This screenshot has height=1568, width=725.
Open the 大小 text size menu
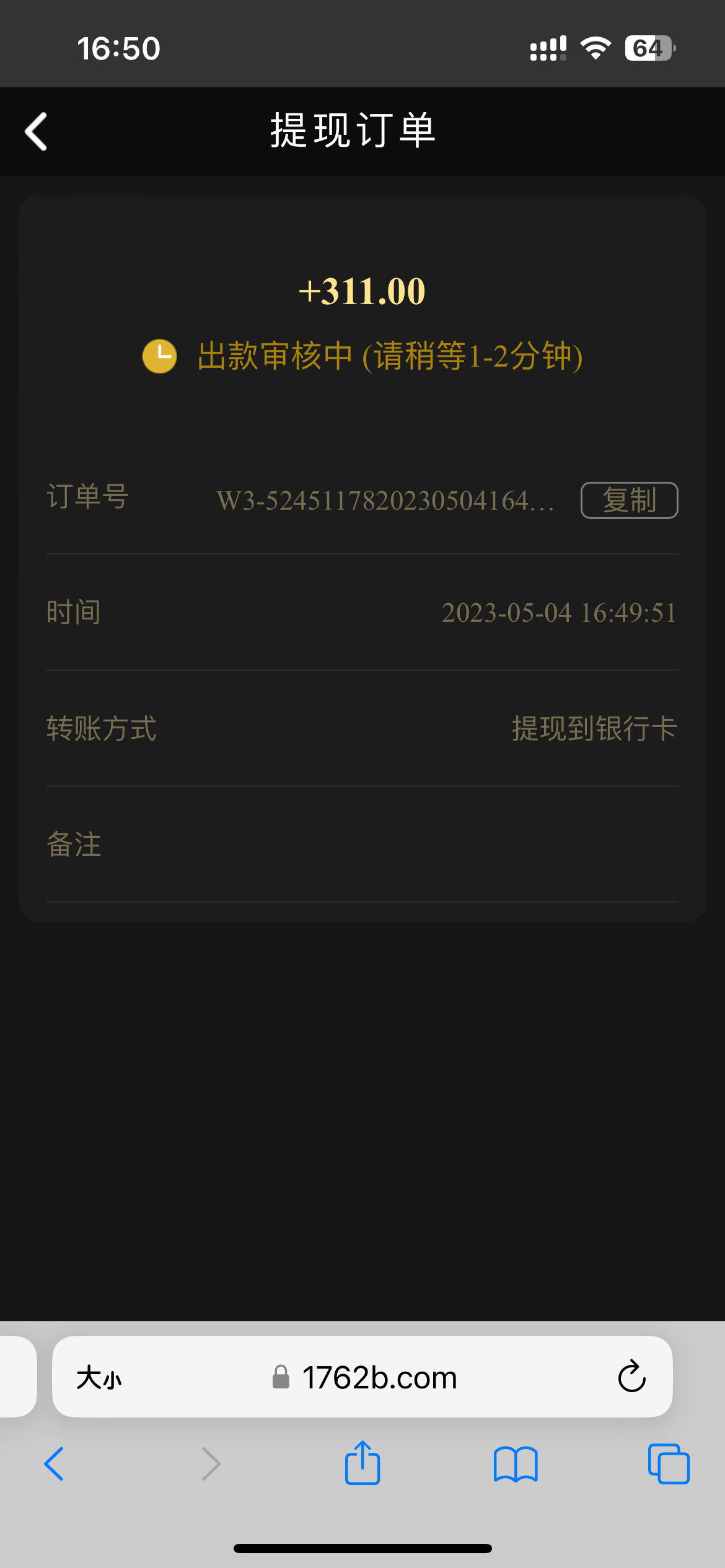click(99, 1378)
